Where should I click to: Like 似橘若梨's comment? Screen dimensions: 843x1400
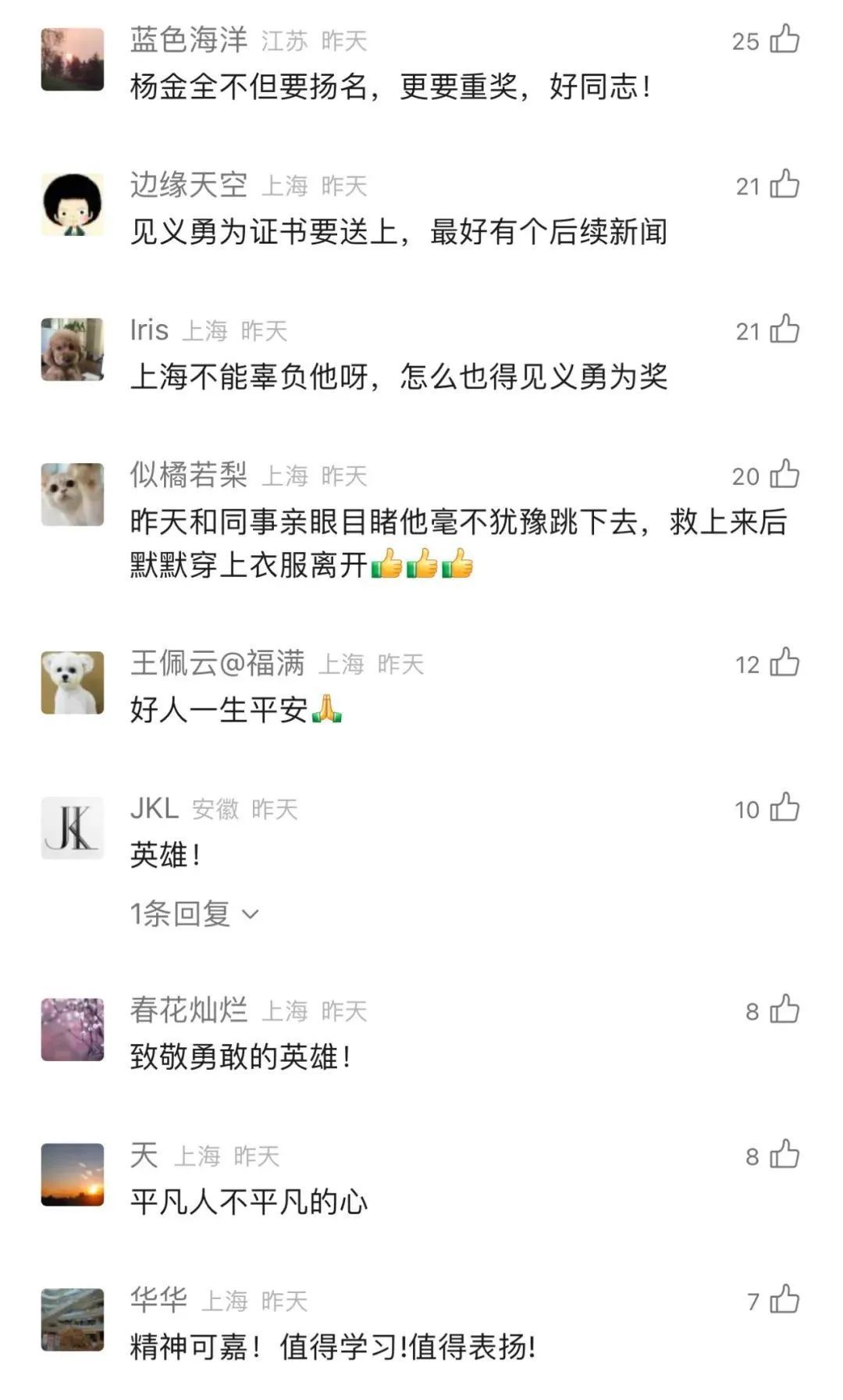784,474
